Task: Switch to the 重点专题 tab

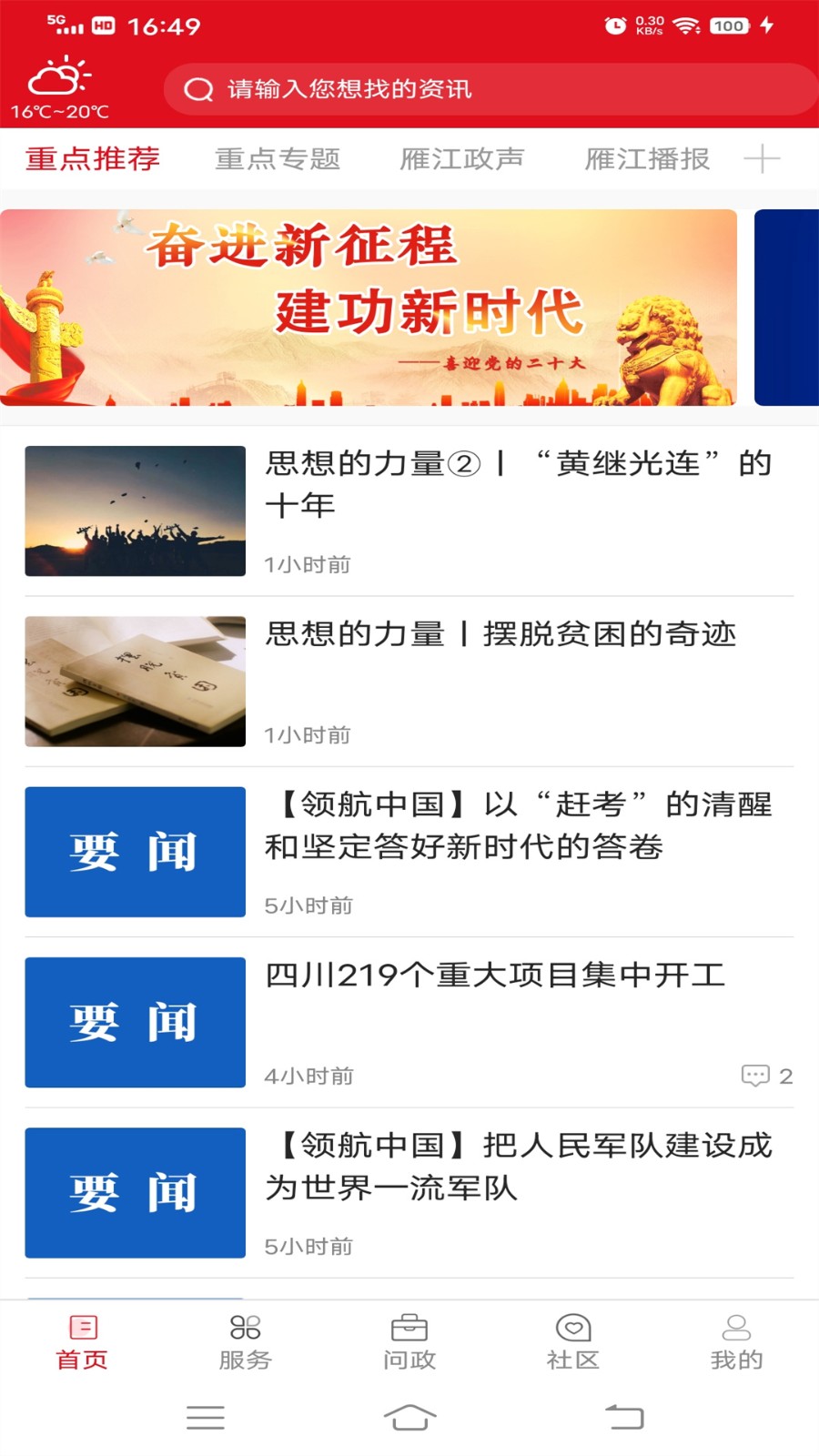Action: tap(278, 158)
